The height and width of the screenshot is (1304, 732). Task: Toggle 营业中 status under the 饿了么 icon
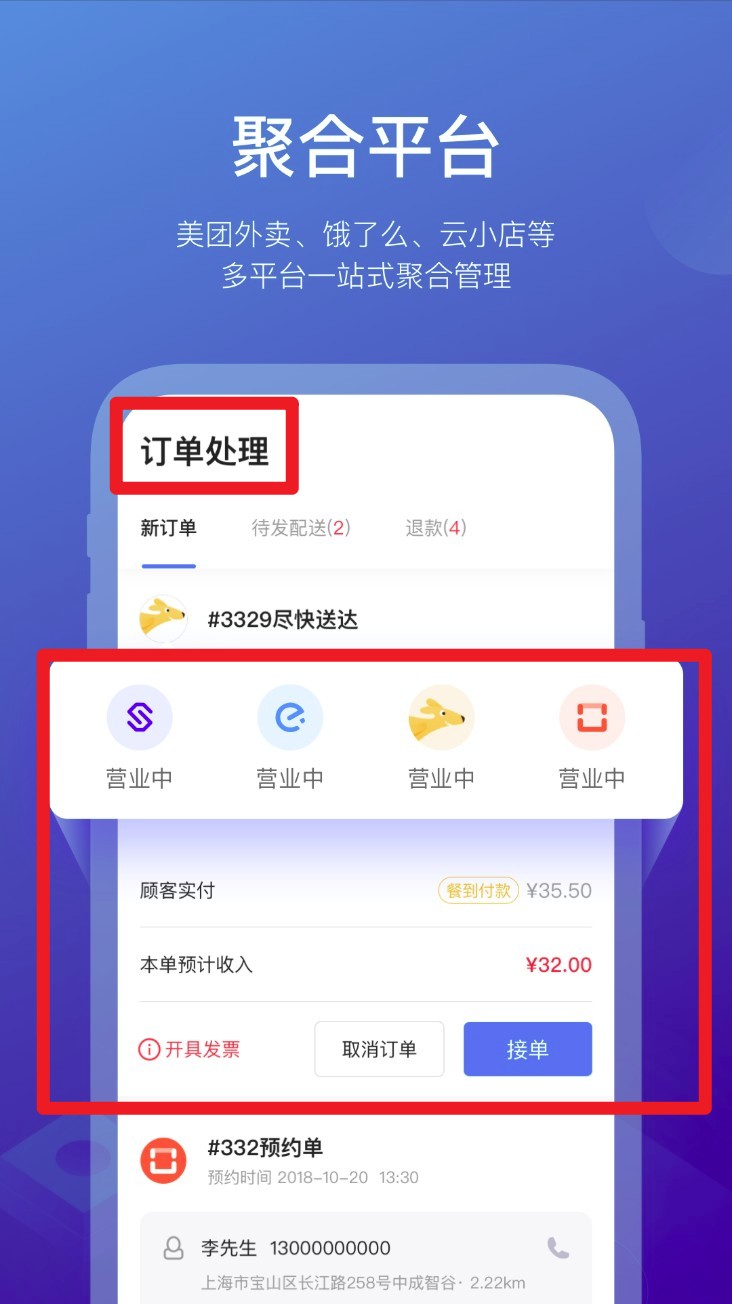[290, 778]
